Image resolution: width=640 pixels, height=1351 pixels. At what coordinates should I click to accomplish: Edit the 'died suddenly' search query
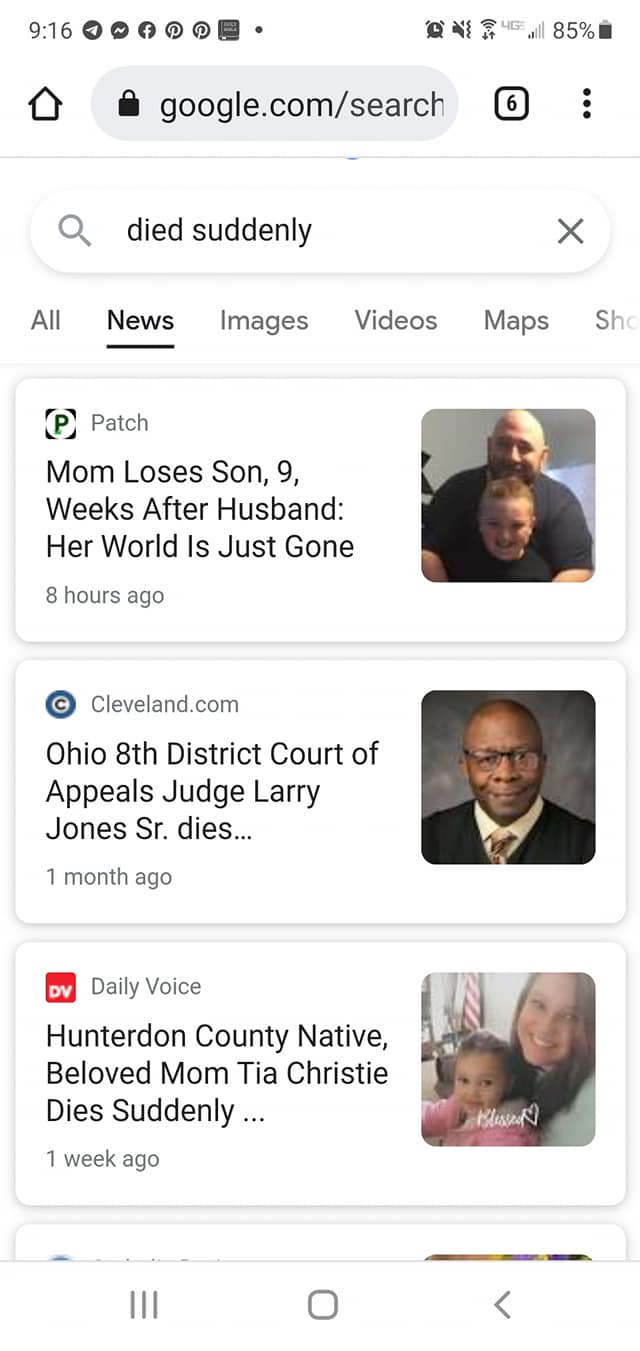pyautogui.click(x=300, y=231)
